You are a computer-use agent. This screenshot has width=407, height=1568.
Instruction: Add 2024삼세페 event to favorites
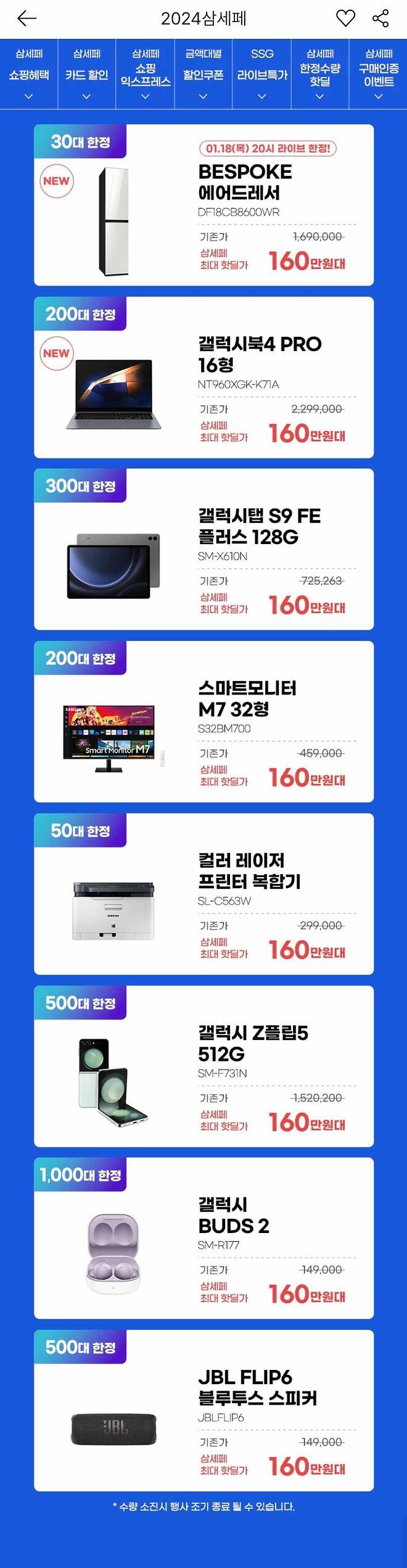345,19
